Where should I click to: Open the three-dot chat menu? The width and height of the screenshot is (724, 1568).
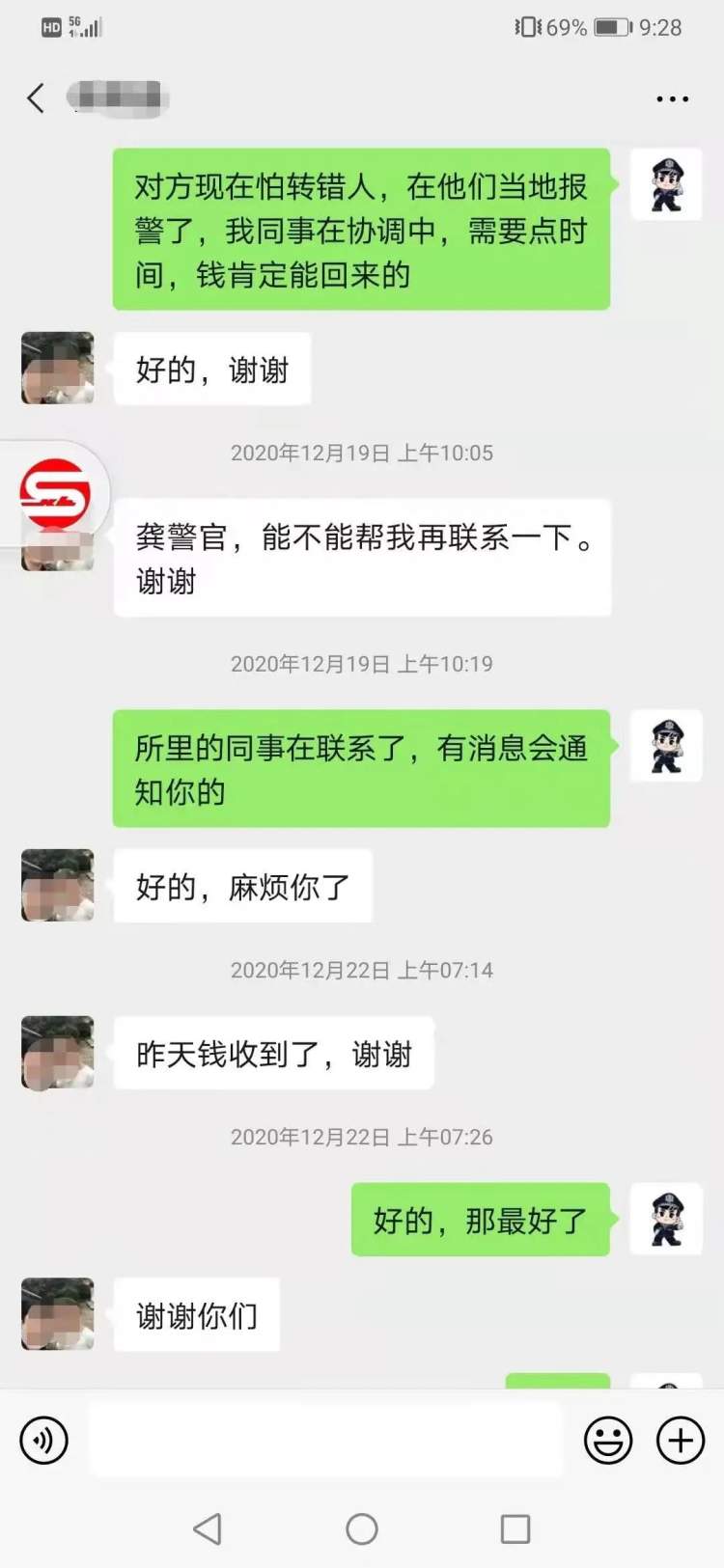672,98
